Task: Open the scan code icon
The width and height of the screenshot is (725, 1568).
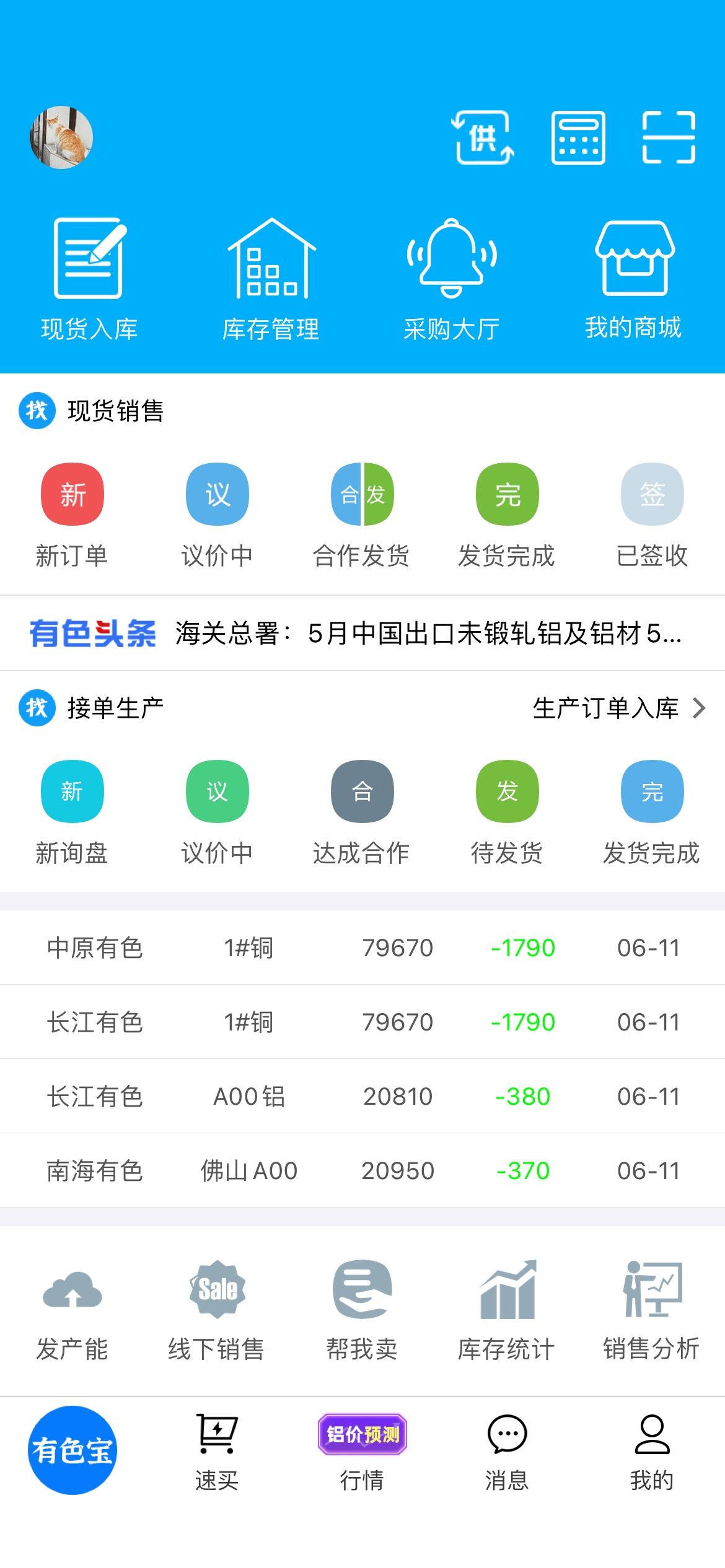Action: 669,137
